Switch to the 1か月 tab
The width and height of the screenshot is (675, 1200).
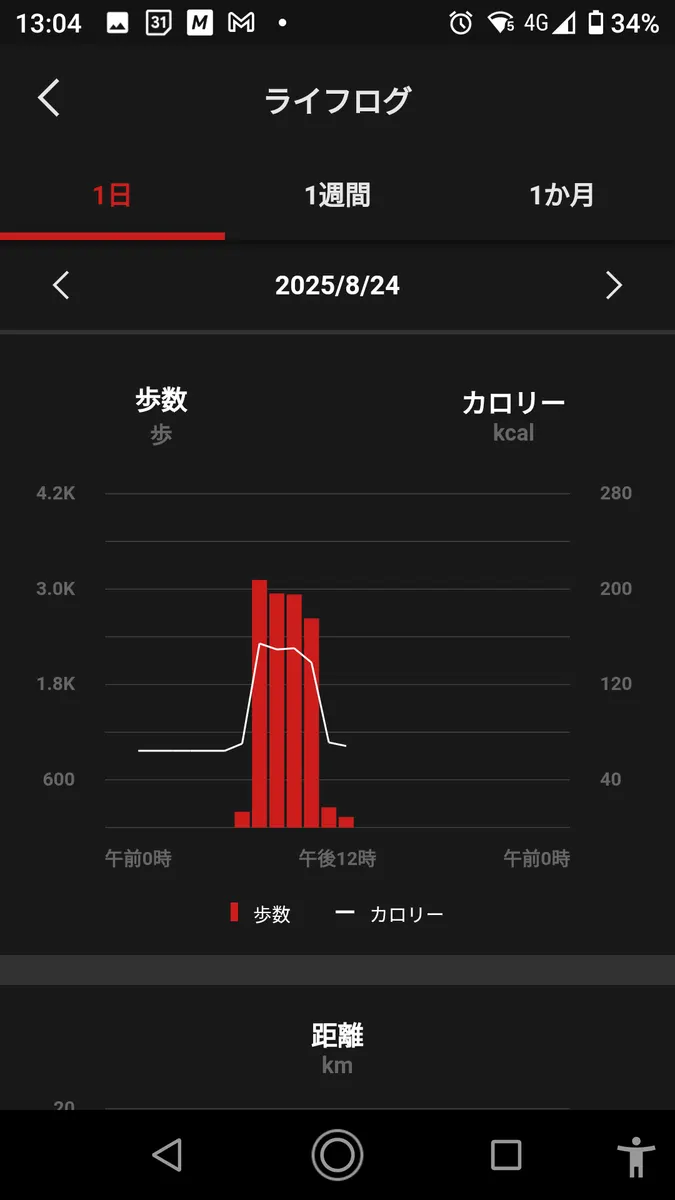point(562,195)
